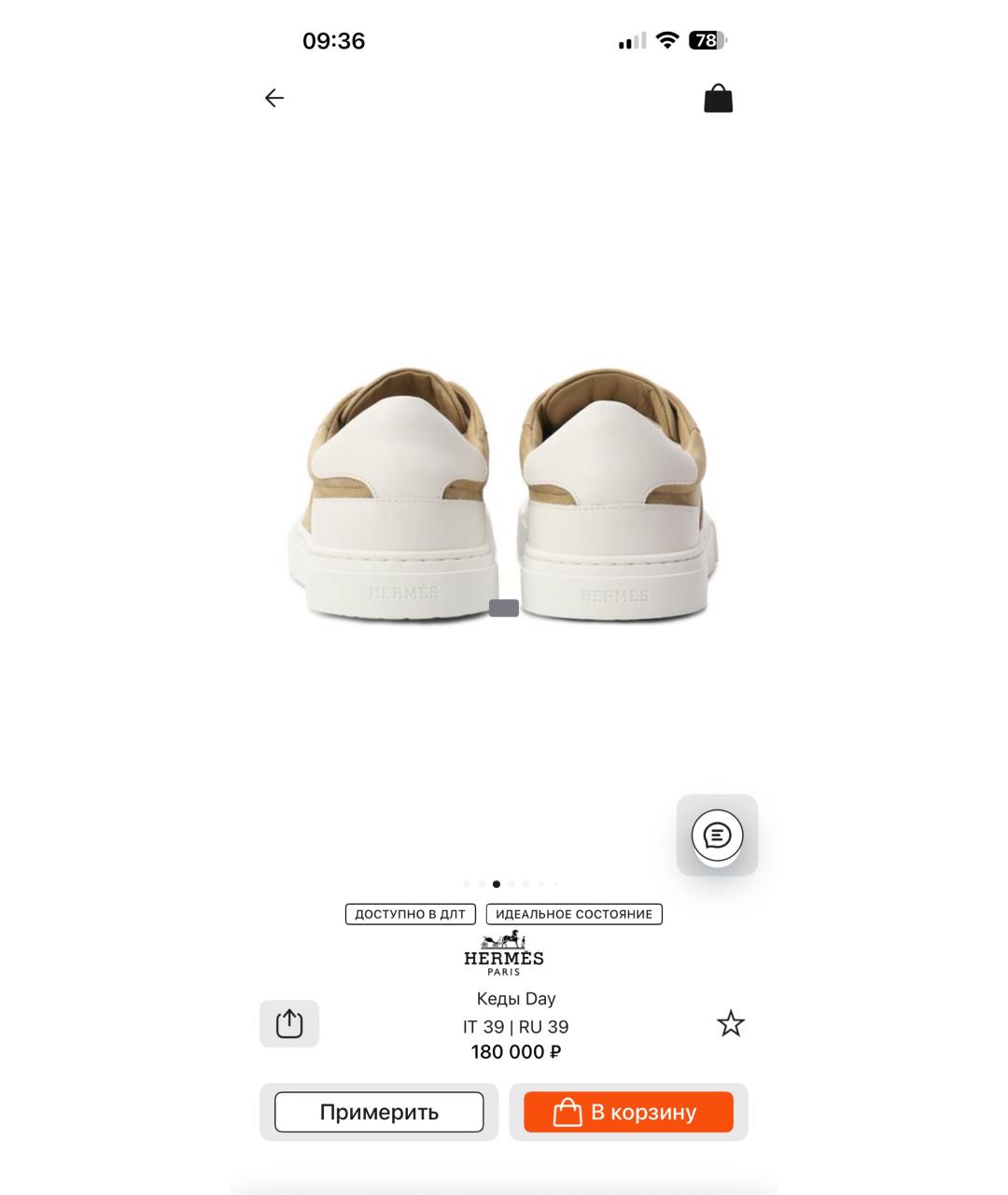Open the chat support bubble
Image resolution: width=1008 pixels, height=1195 pixels.
point(717,835)
